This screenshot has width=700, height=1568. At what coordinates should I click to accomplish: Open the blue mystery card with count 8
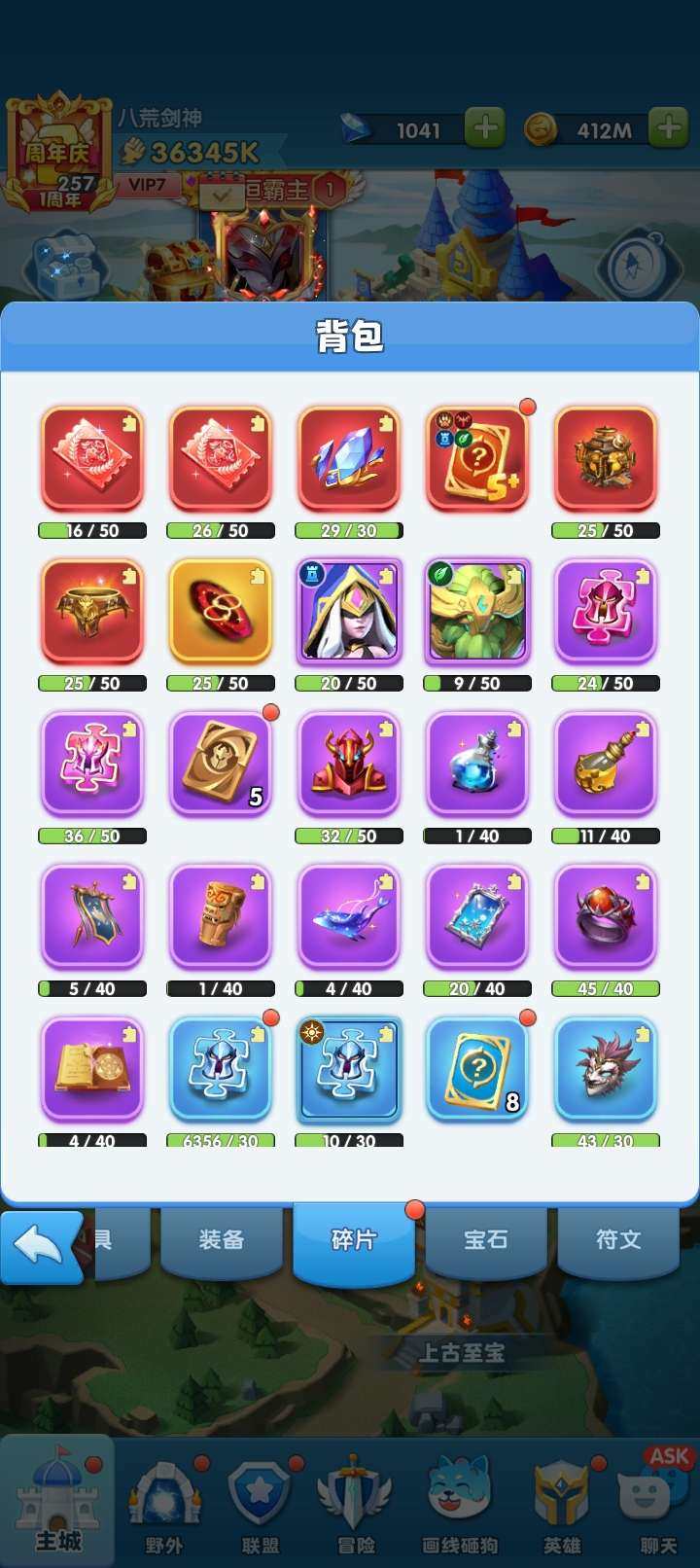tap(477, 1070)
